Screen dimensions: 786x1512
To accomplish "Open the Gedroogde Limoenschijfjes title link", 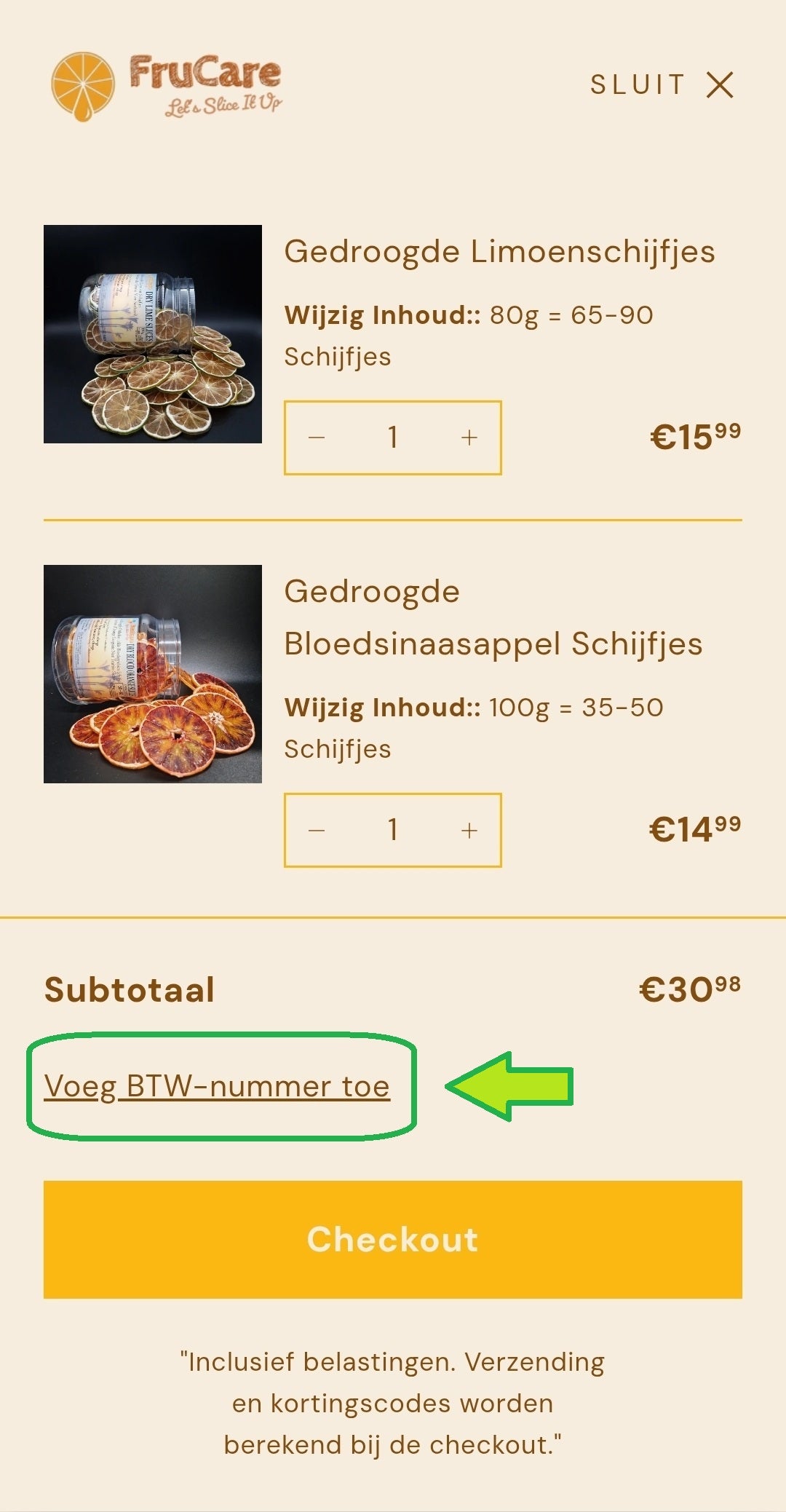I will tap(499, 252).
